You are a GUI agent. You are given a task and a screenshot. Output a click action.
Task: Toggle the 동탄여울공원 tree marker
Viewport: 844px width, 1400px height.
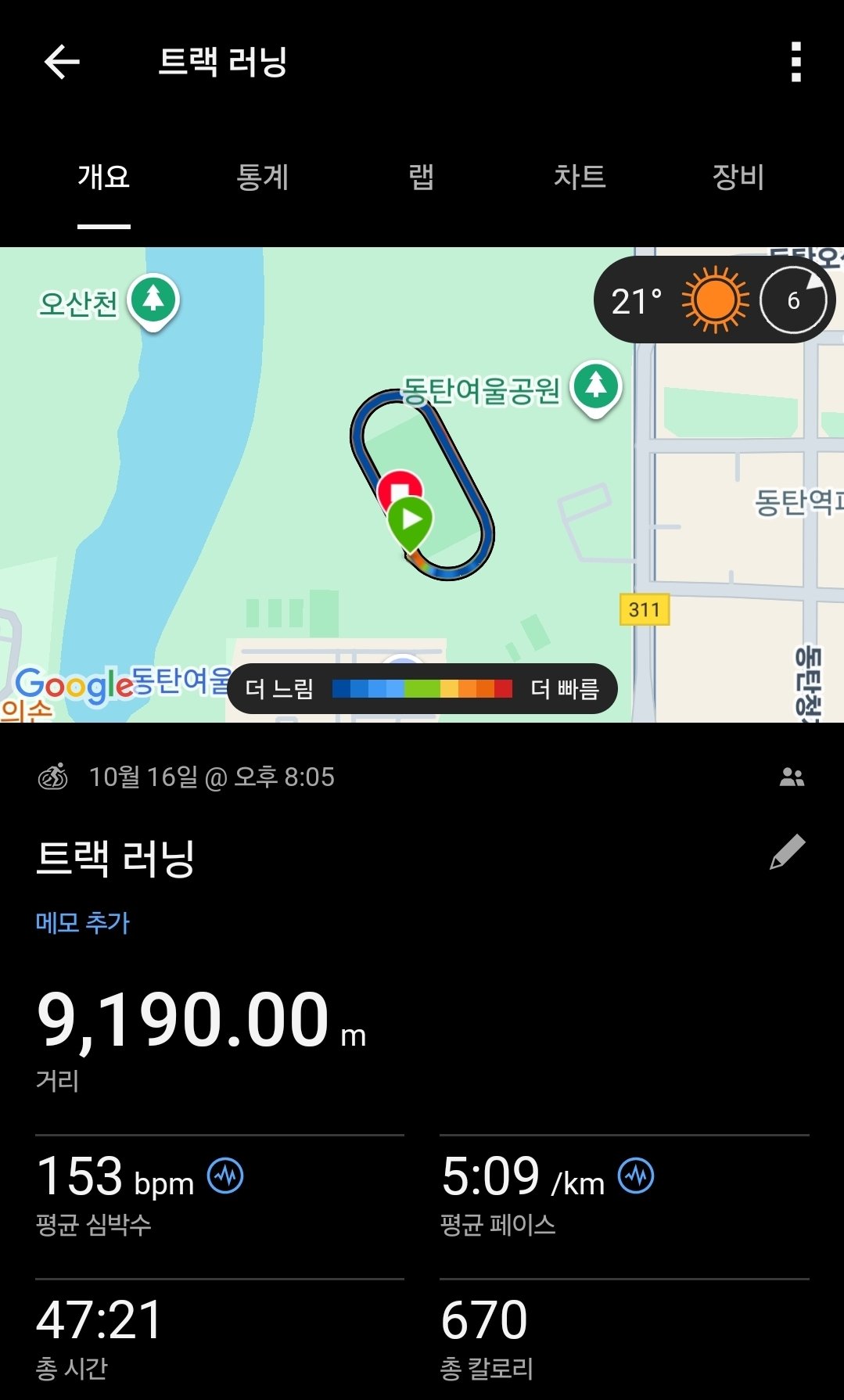597,385
